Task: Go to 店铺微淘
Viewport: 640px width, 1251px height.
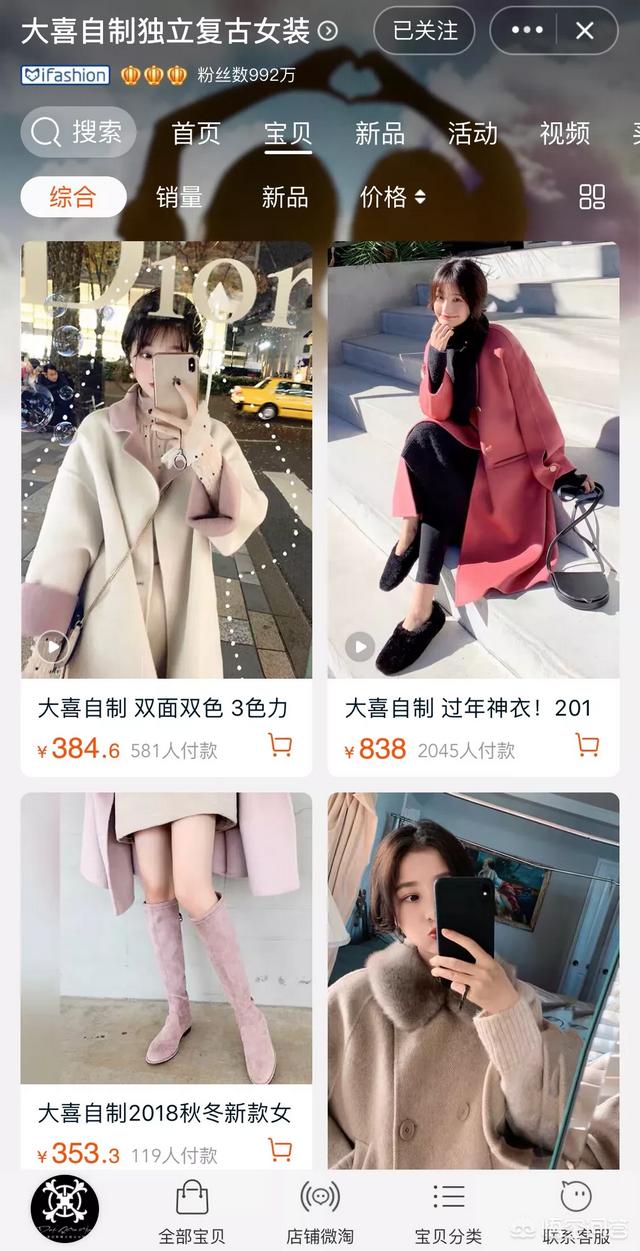Action: click(320, 1211)
